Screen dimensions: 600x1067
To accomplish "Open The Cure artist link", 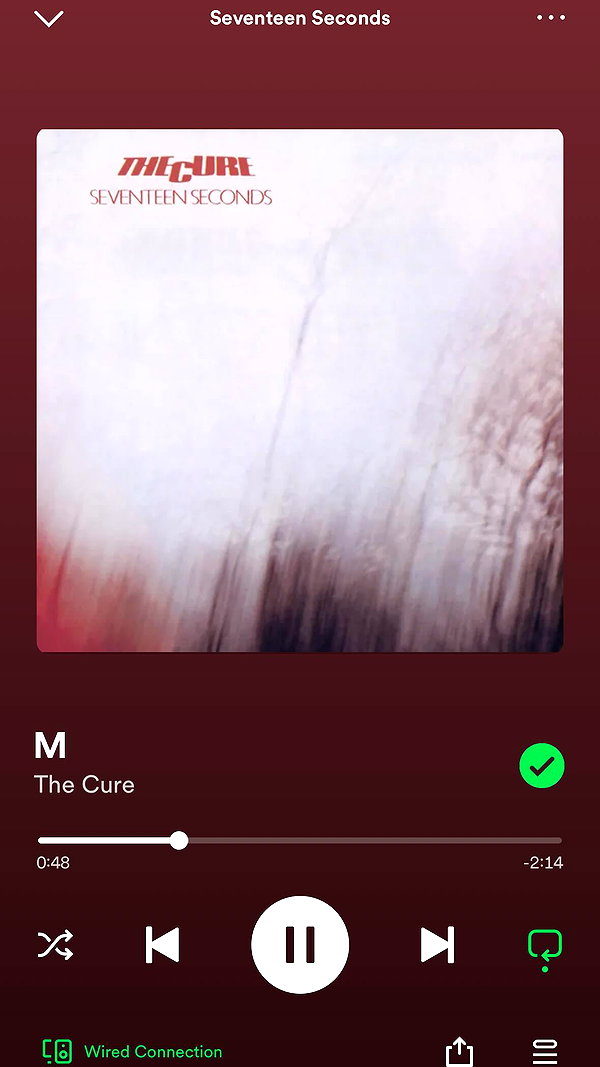I will coord(84,785).
